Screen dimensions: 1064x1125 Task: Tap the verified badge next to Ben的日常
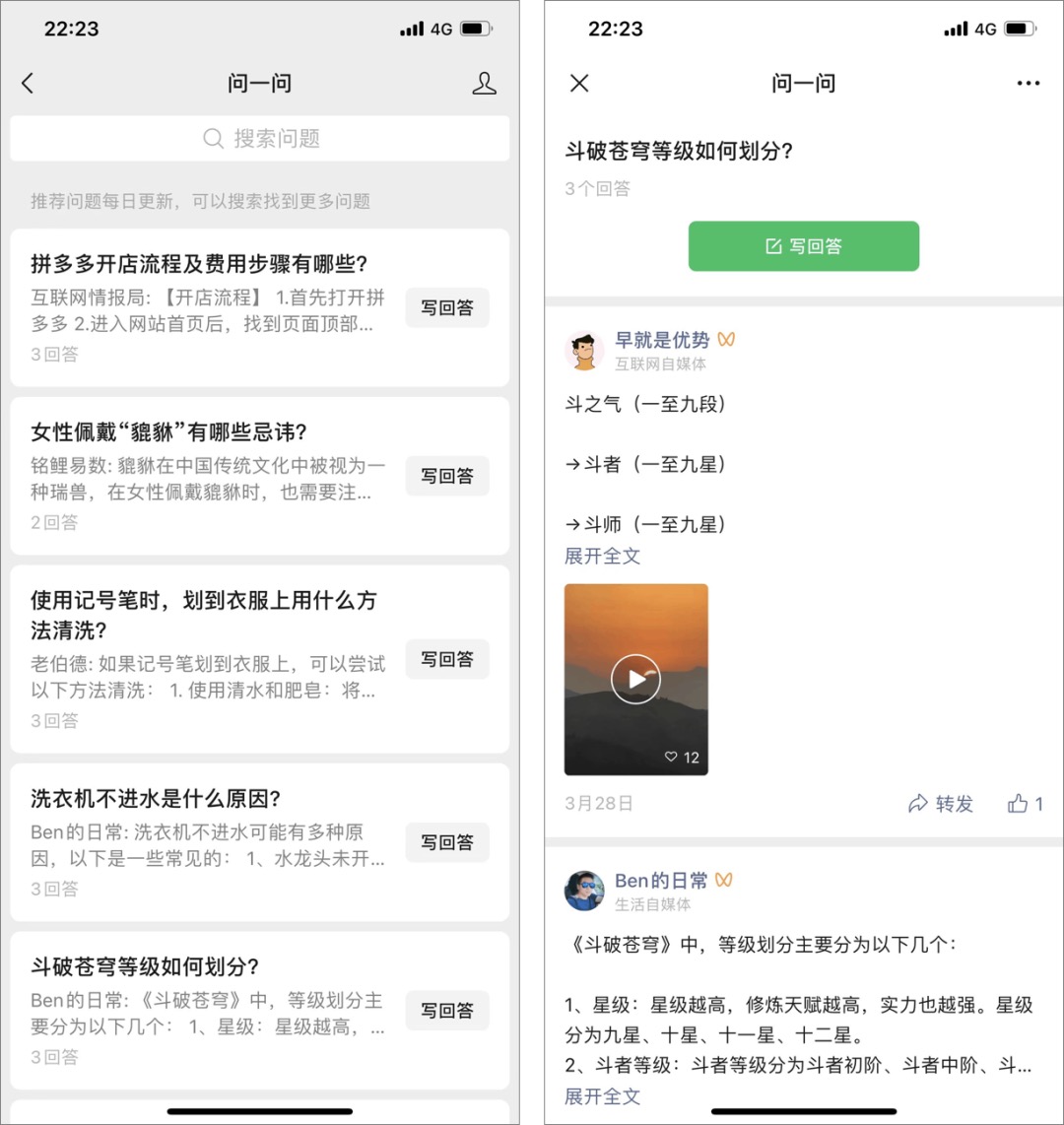coord(725,880)
